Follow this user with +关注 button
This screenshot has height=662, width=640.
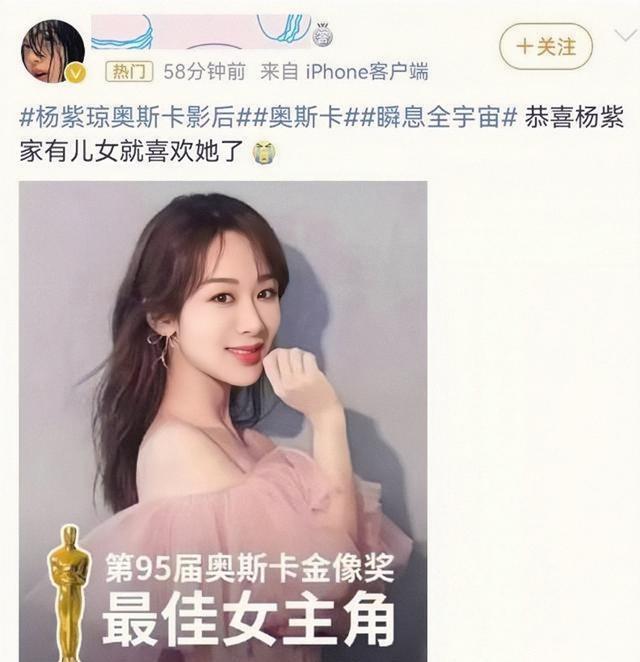(x=546, y=46)
